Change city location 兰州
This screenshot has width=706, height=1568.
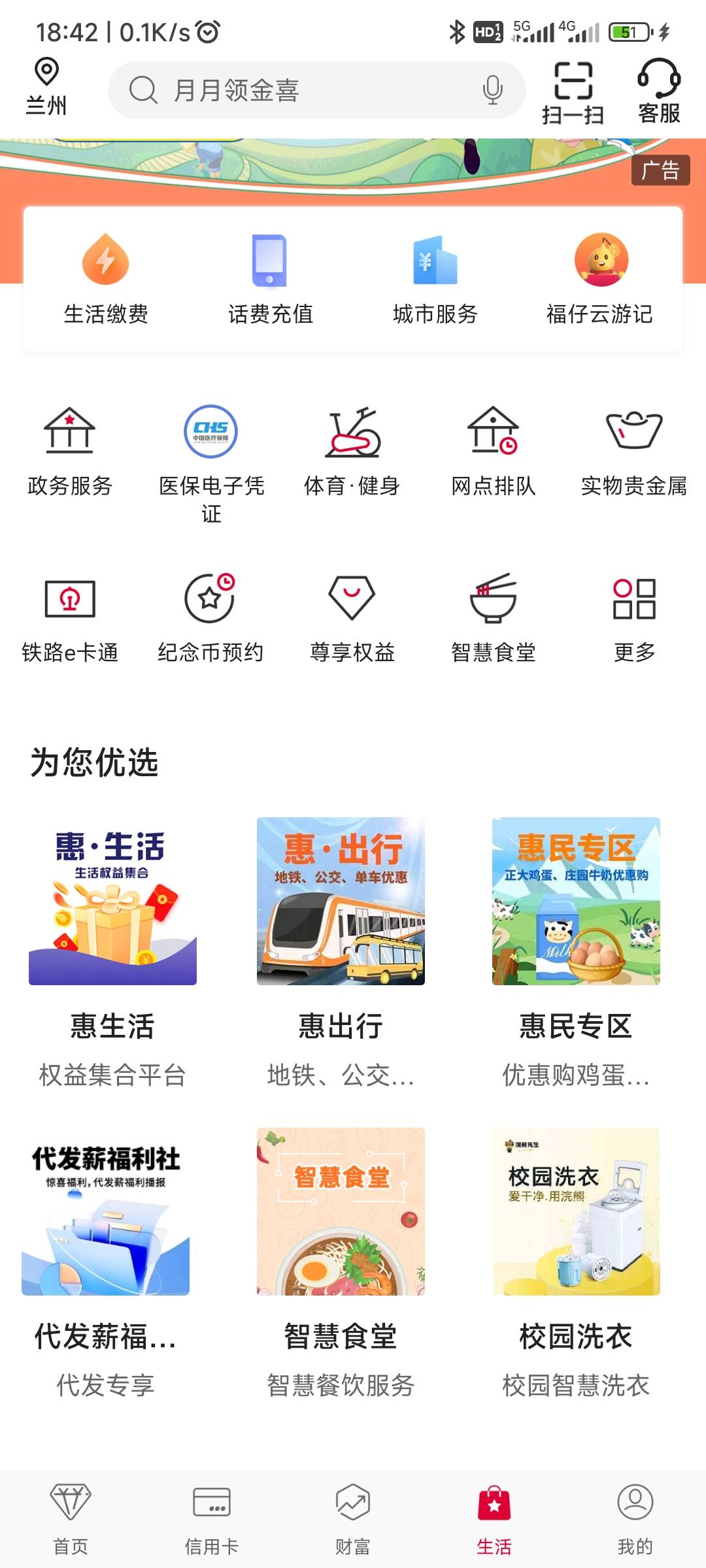coord(46,87)
